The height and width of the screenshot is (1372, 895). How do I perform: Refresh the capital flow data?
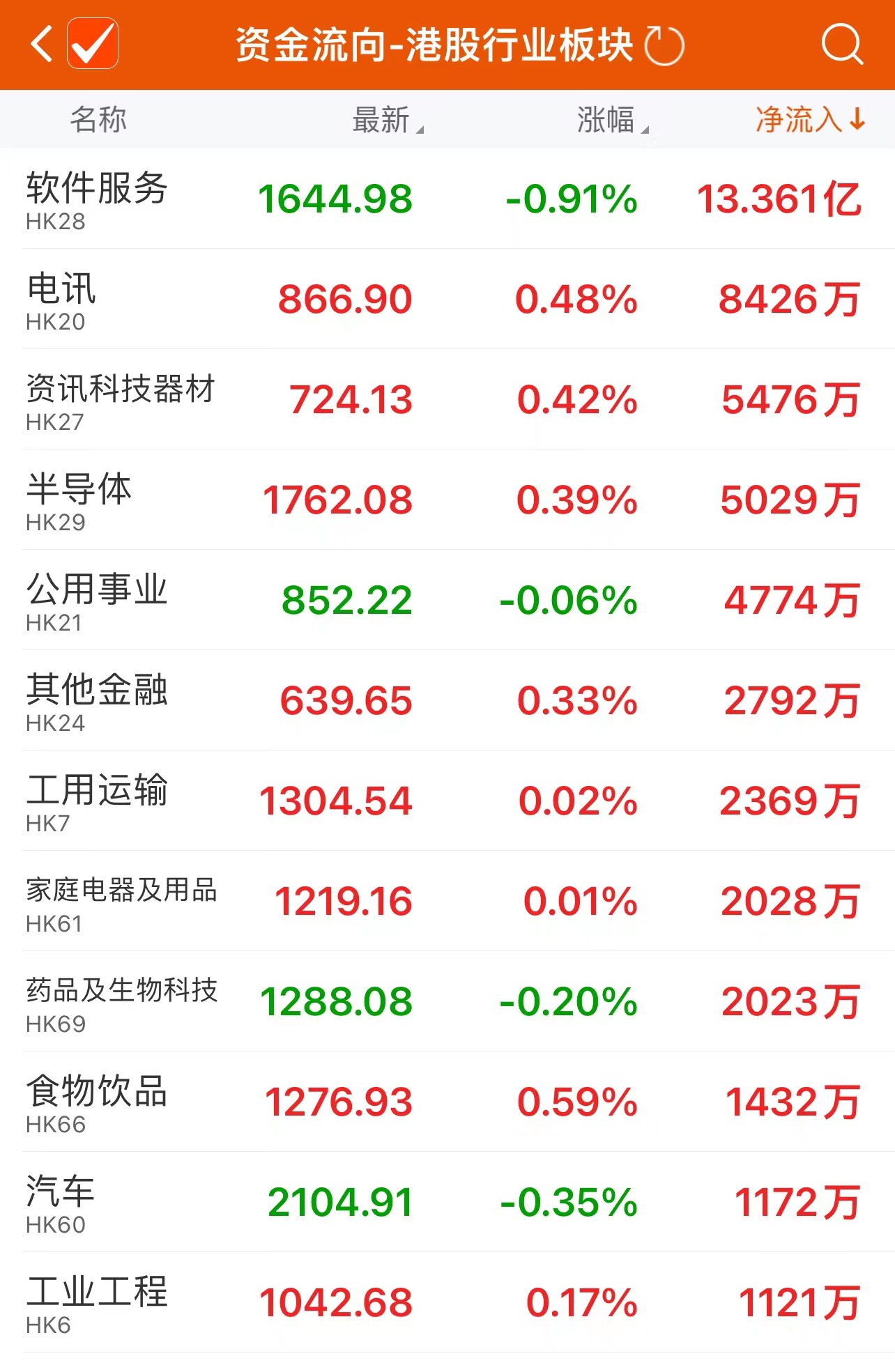pyautogui.click(x=664, y=46)
